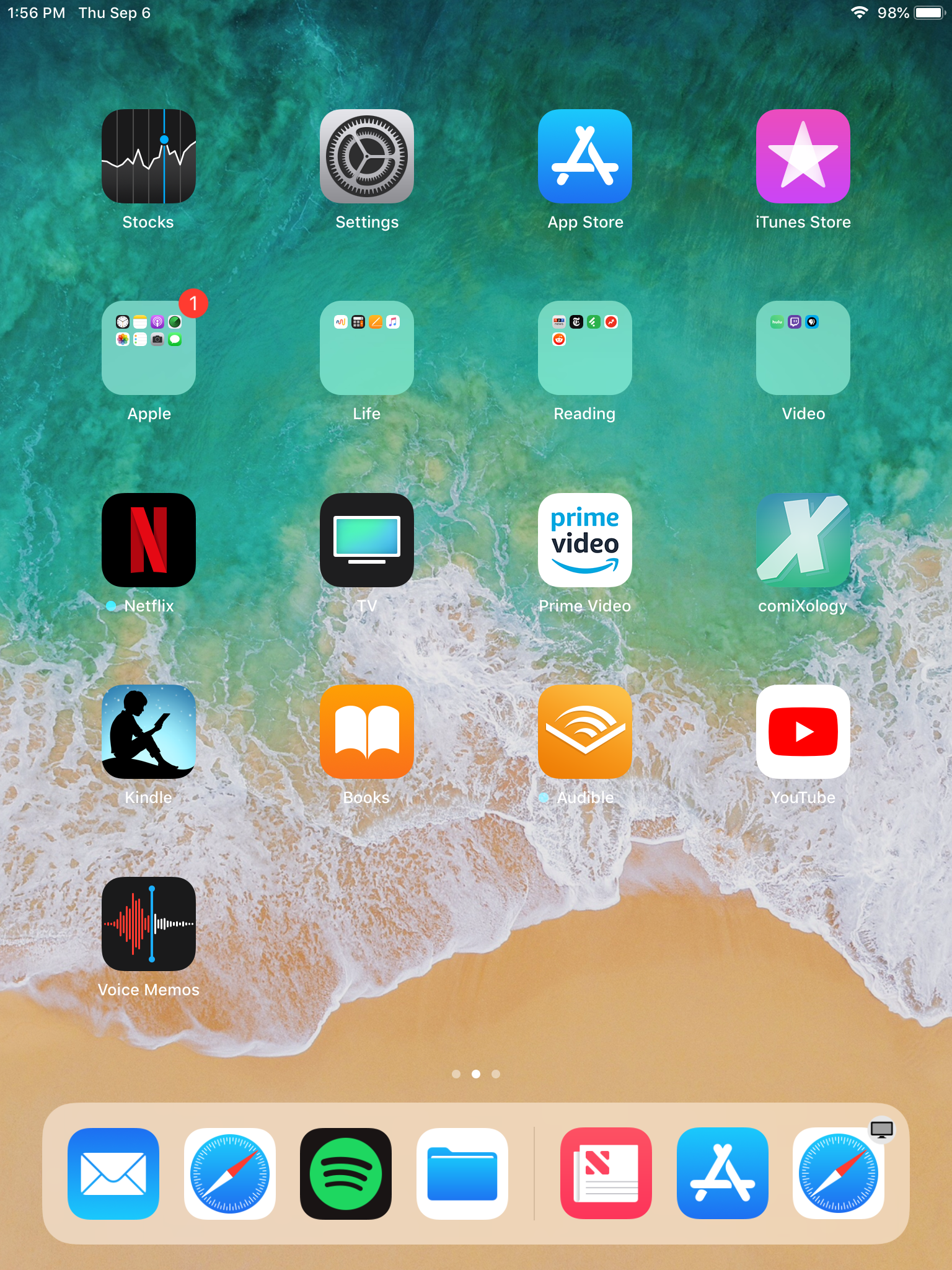Viewport: 952px width, 1270px height.
Task: Launch Spotify from the dock
Action: click(346, 1173)
